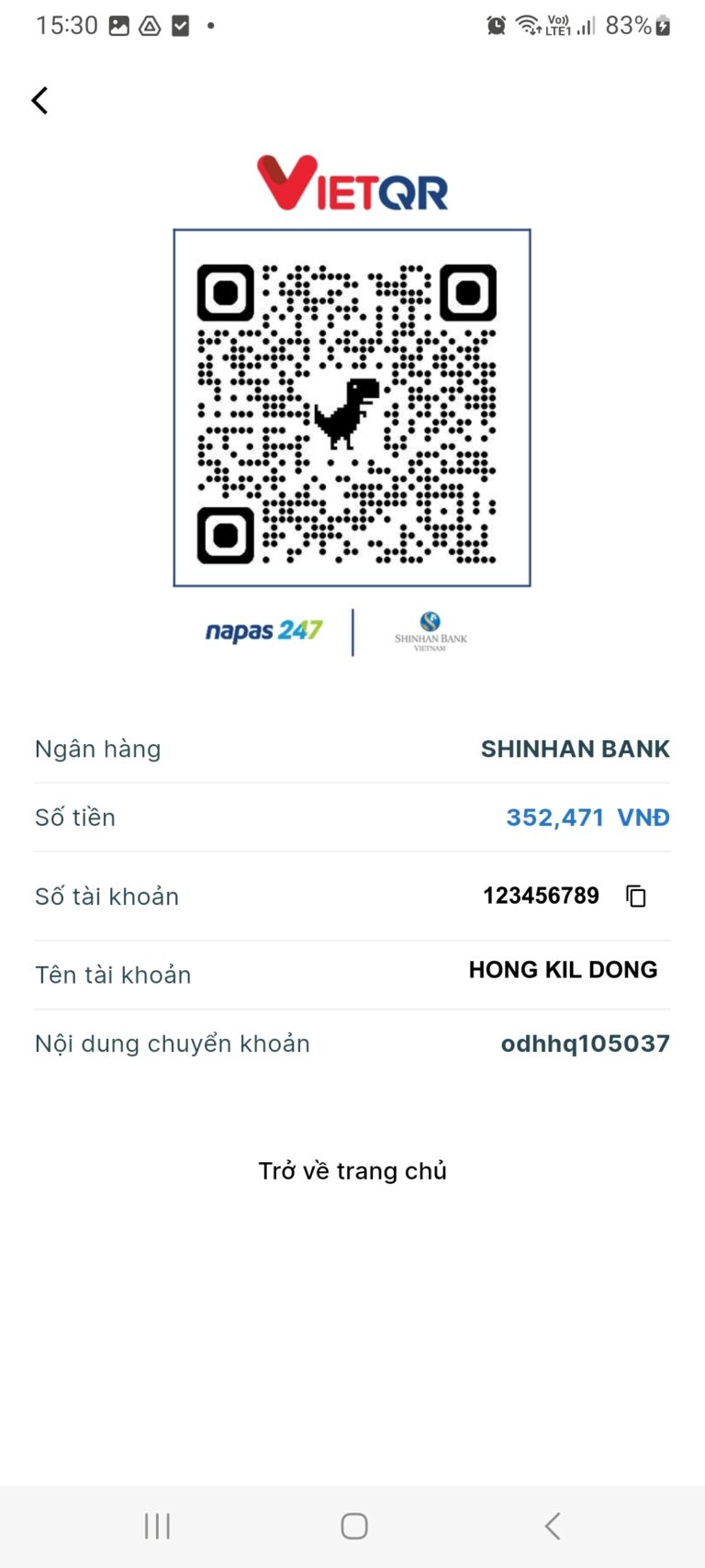The image size is (705, 1568).
Task: Go to the phone's home screen
Action: pos(353,1526)
